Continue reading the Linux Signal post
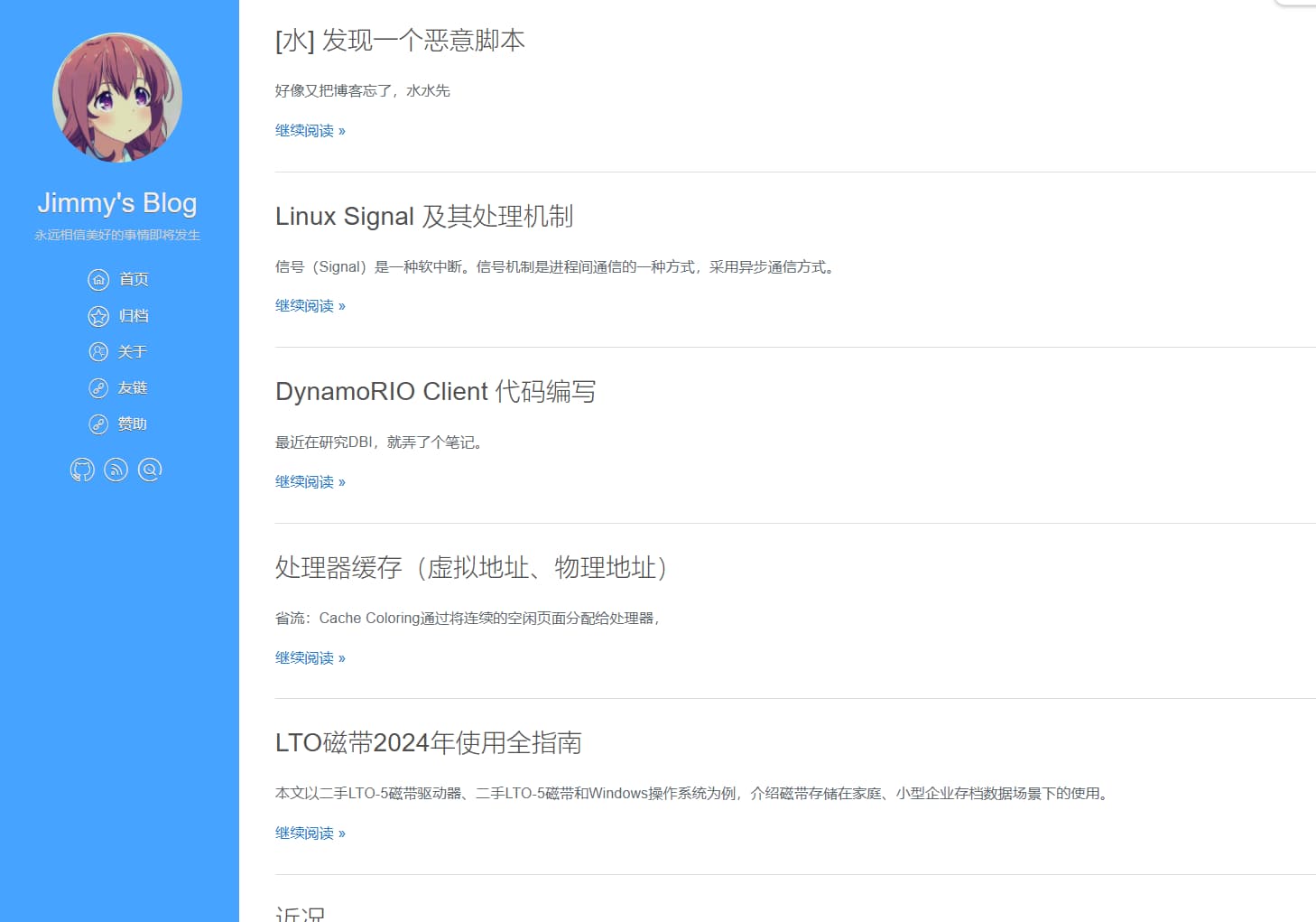 310,306
